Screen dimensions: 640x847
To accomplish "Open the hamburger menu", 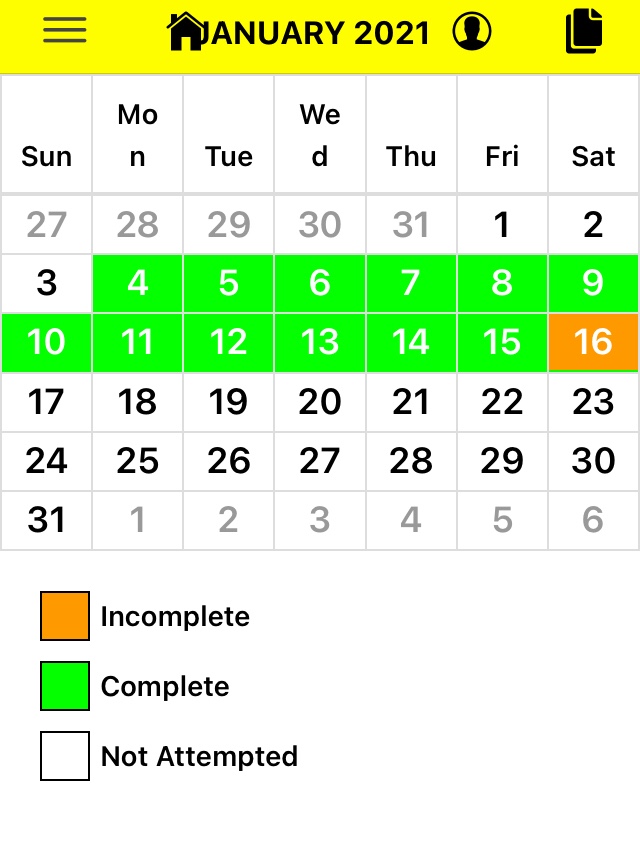I will click(x=65, y=31).
